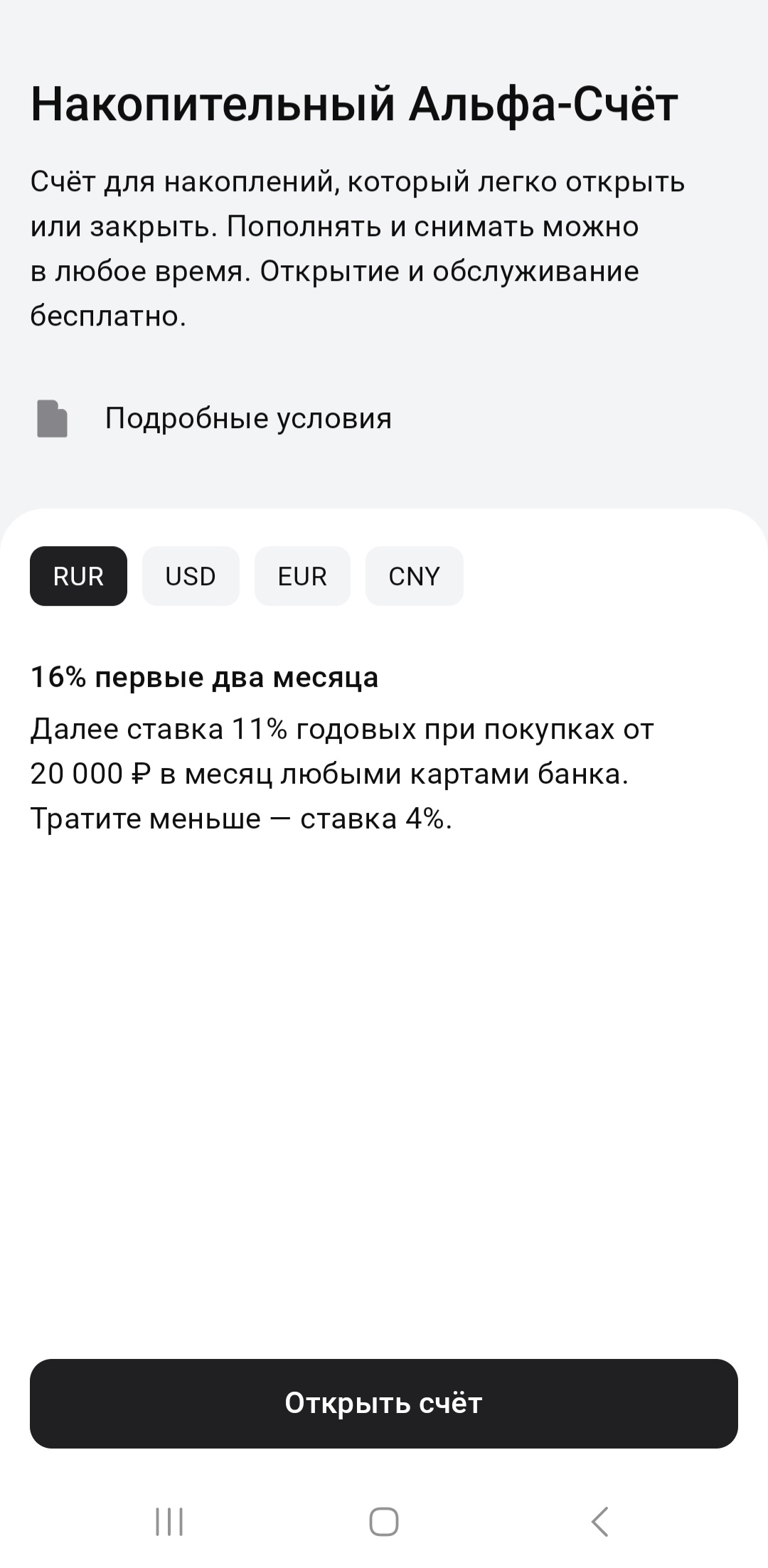Switch to the USD currency chip
Screen dimensions: 768x1568
pyautogui.click(x=191, y=576)
